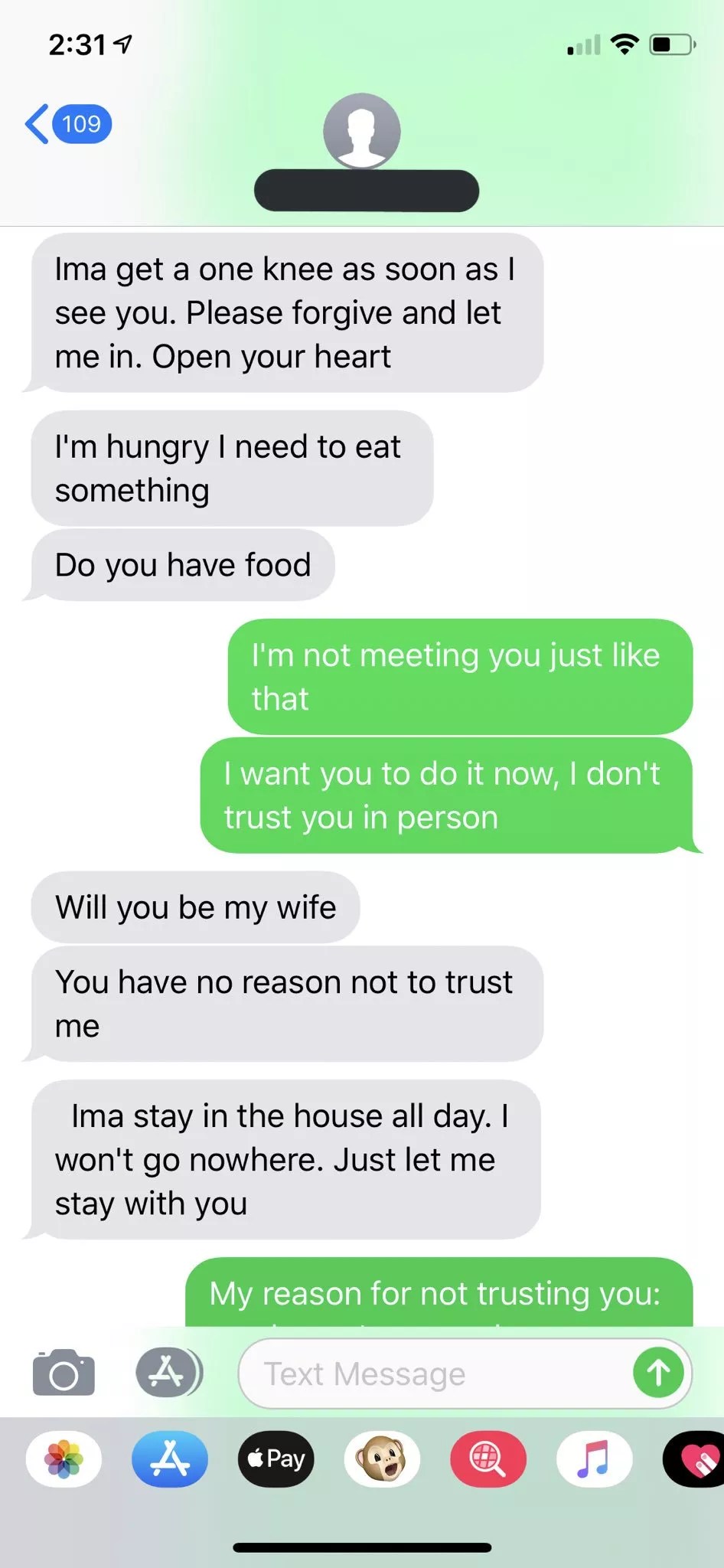Go back to the messages list
The width and height of the screenshot is (724, 1568).
pos(67,124)
